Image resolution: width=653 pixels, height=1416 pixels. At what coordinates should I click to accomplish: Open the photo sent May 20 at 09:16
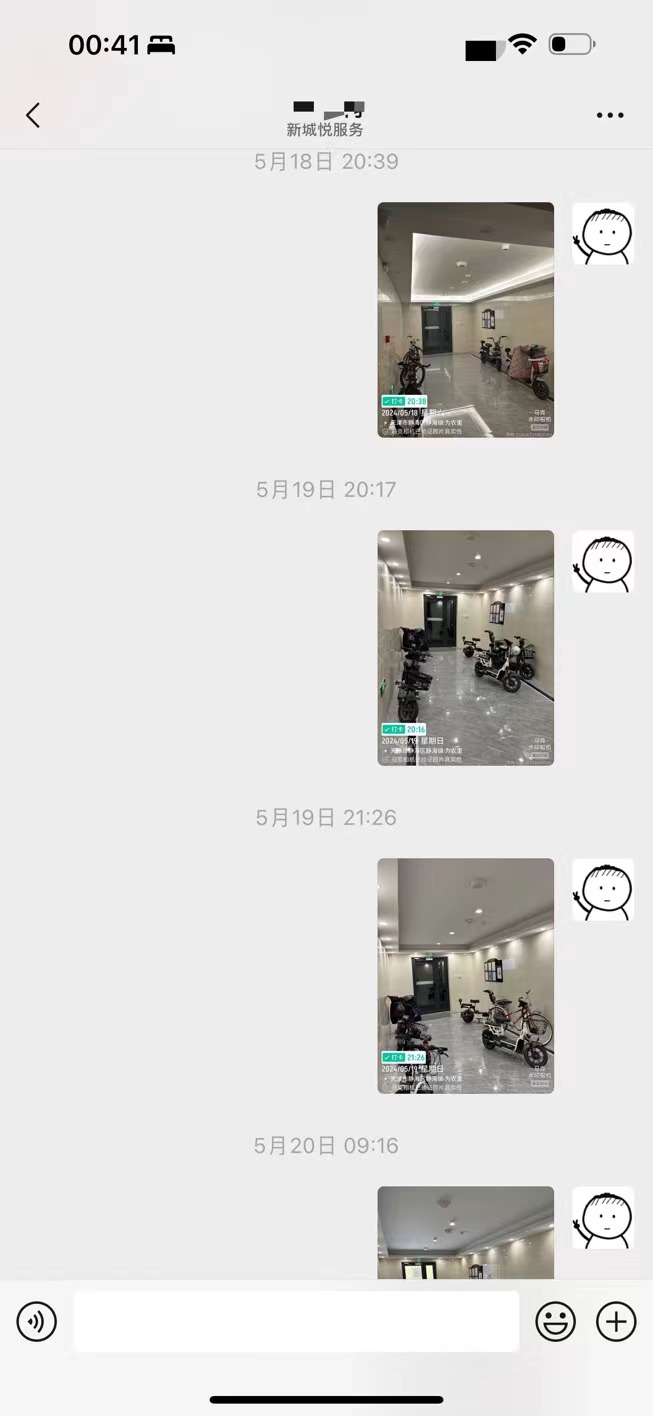(465, 1233)
